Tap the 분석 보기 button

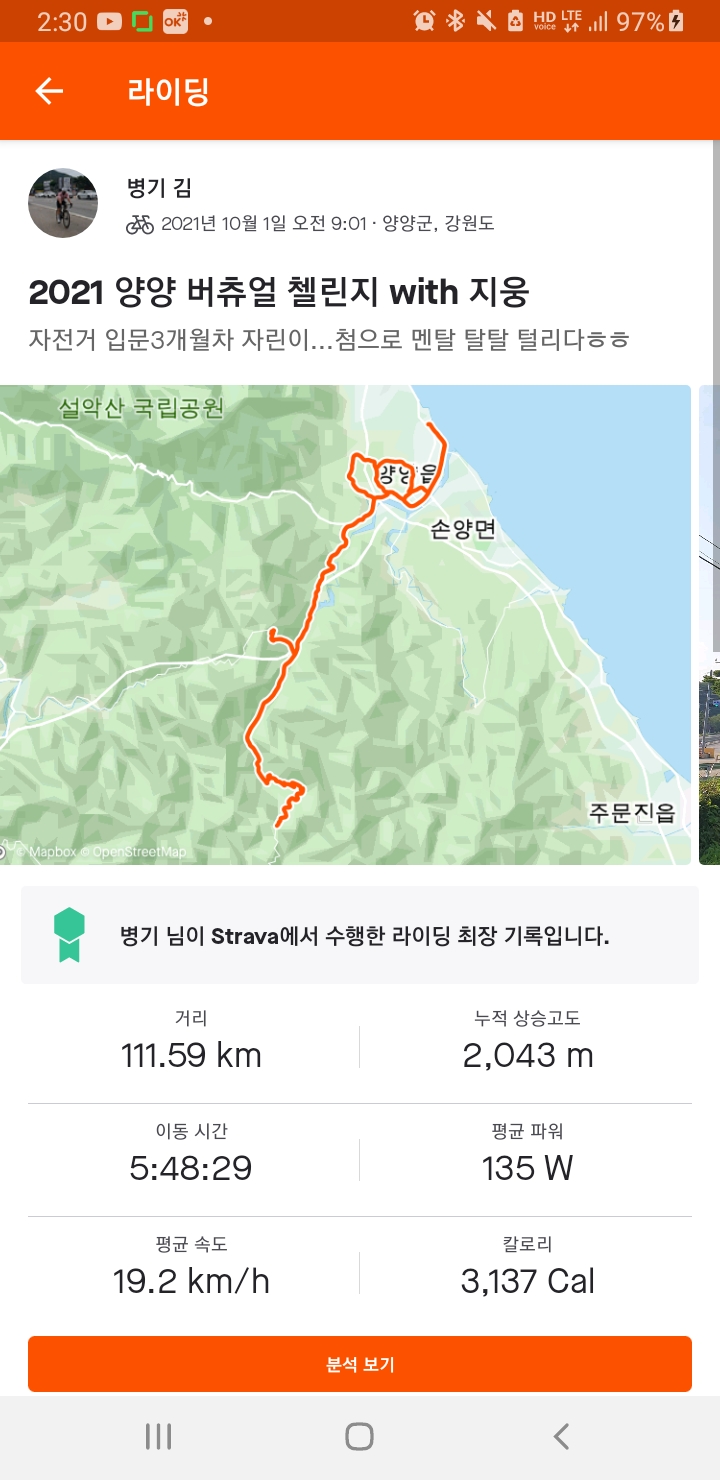pos(360,1364)
